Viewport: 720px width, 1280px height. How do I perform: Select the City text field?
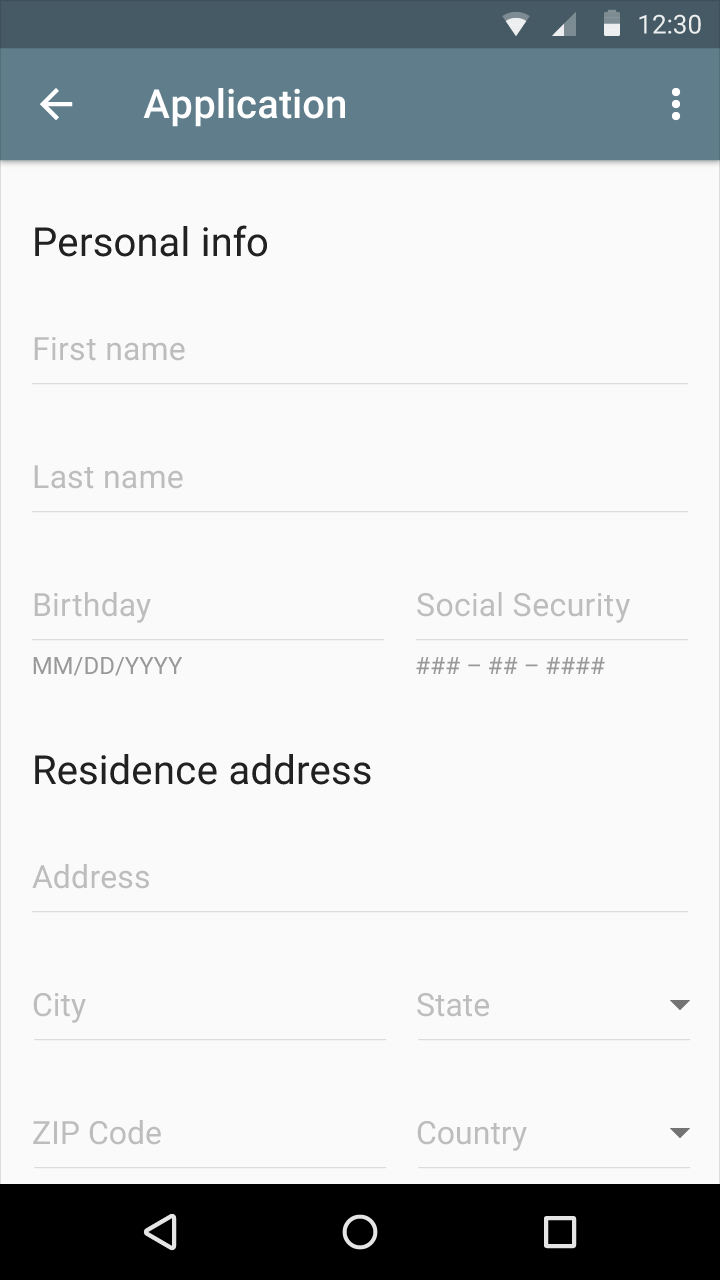coord(209,1006)
